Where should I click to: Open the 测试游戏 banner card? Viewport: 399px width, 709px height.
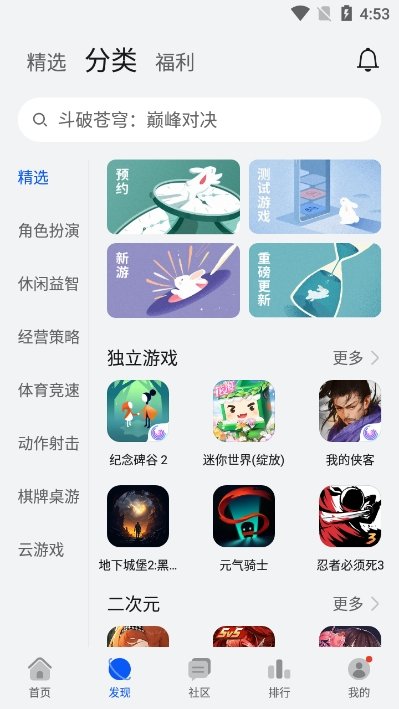pyautogui.click(x=315, y=196)
